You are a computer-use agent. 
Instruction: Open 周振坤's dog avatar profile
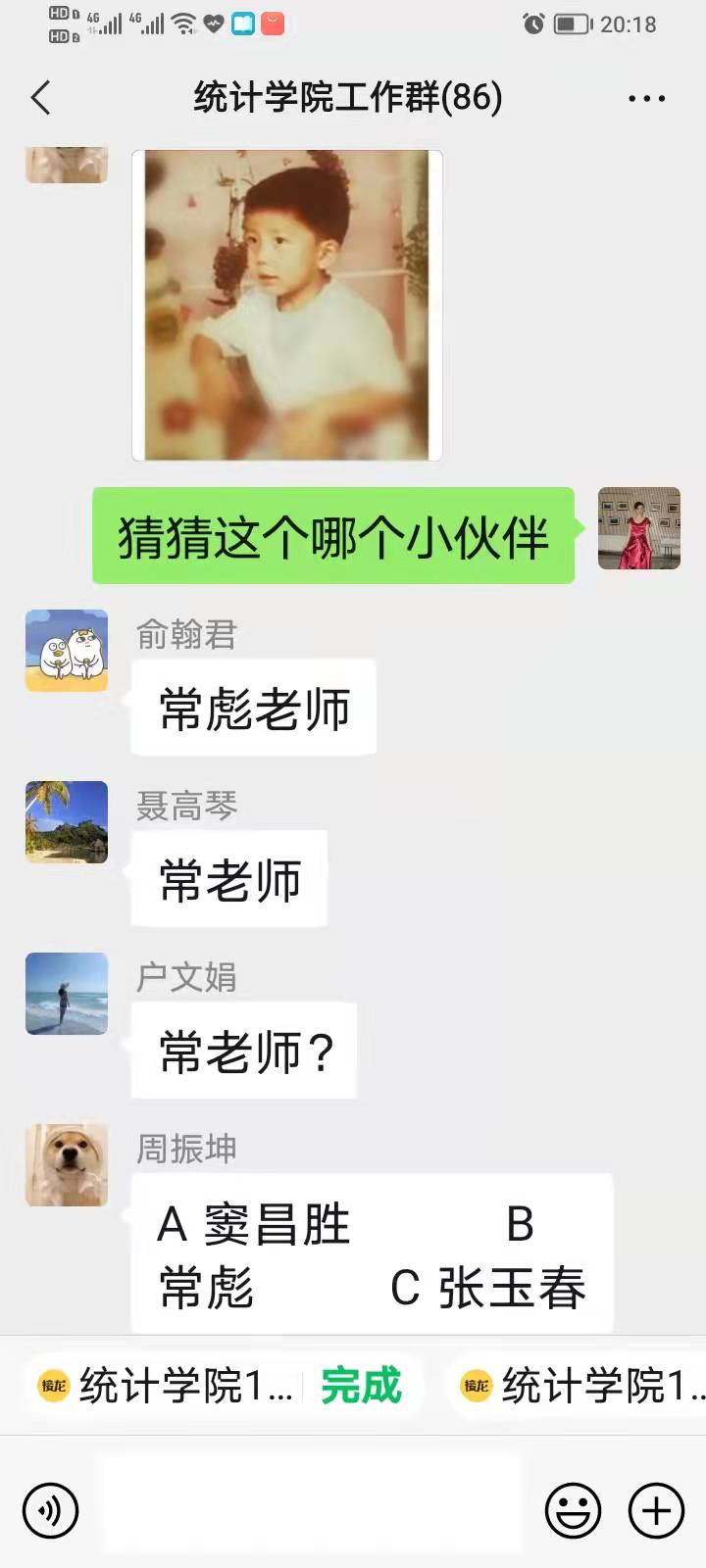coord(67,1164)
